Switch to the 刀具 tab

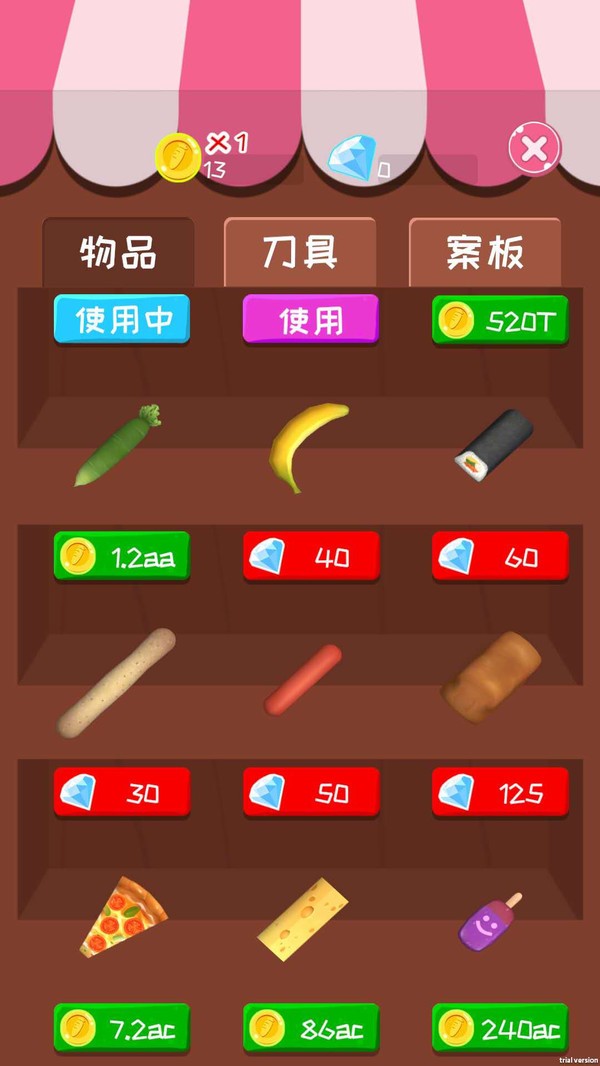click(300, 253)
